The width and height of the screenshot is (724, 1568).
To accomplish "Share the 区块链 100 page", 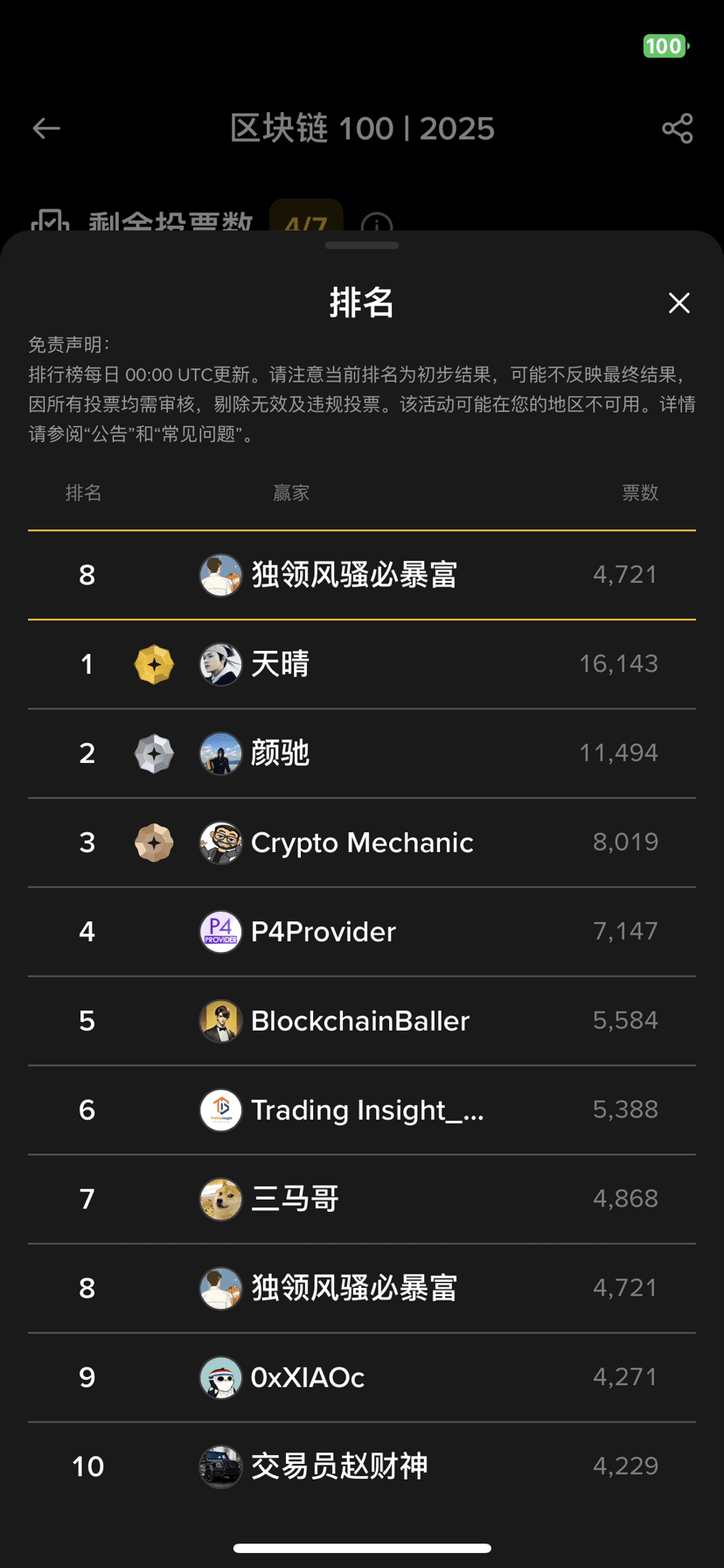I will coord(677,129).
